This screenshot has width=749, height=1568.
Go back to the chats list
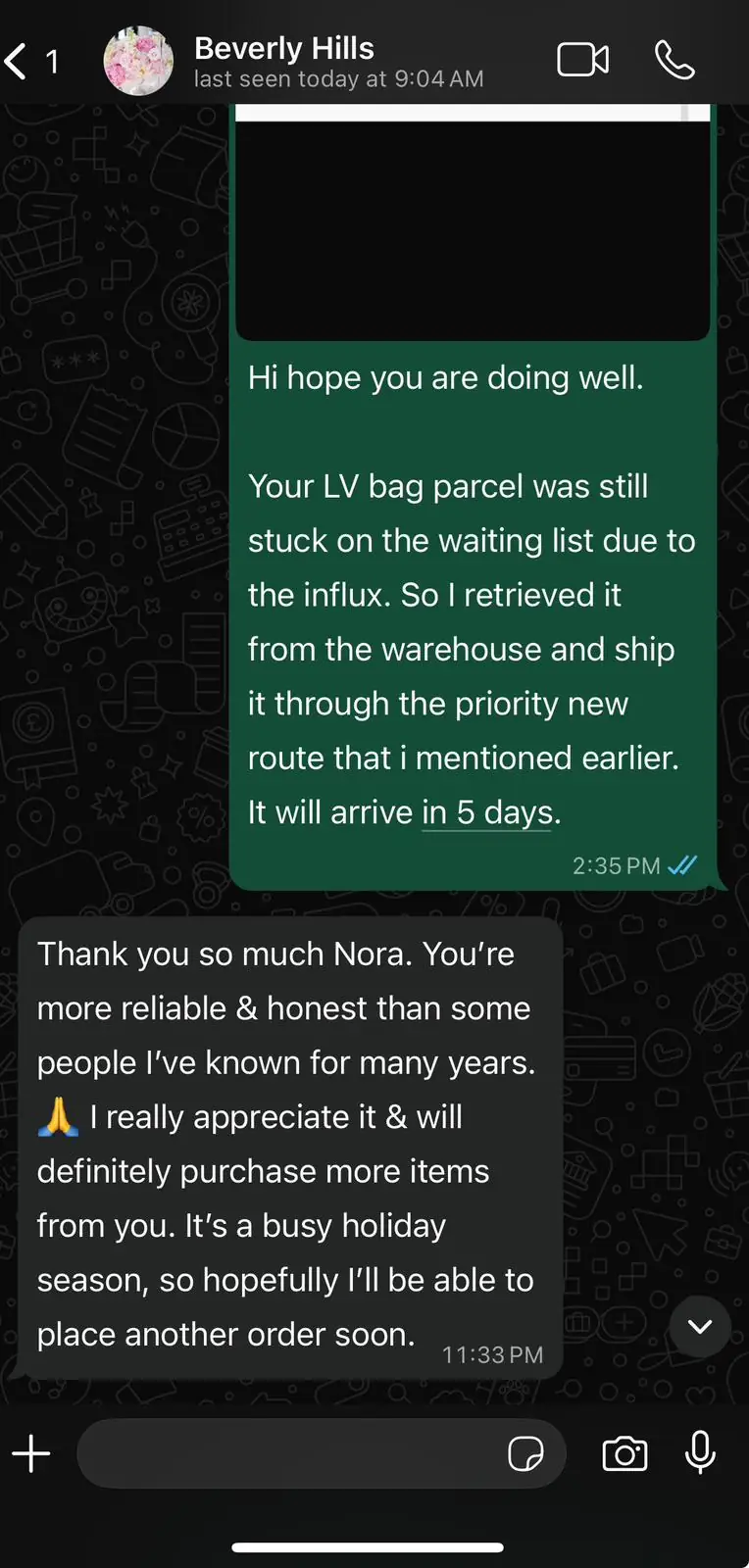(29, 62)
